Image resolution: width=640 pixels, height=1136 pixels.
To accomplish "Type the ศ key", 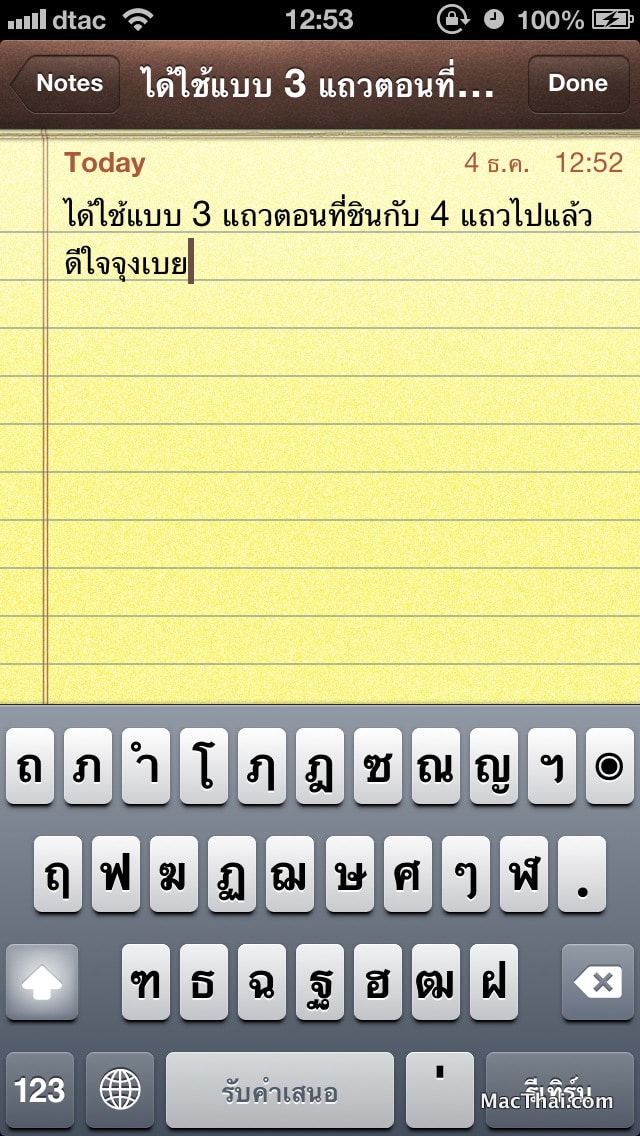I will coord(407,876).
